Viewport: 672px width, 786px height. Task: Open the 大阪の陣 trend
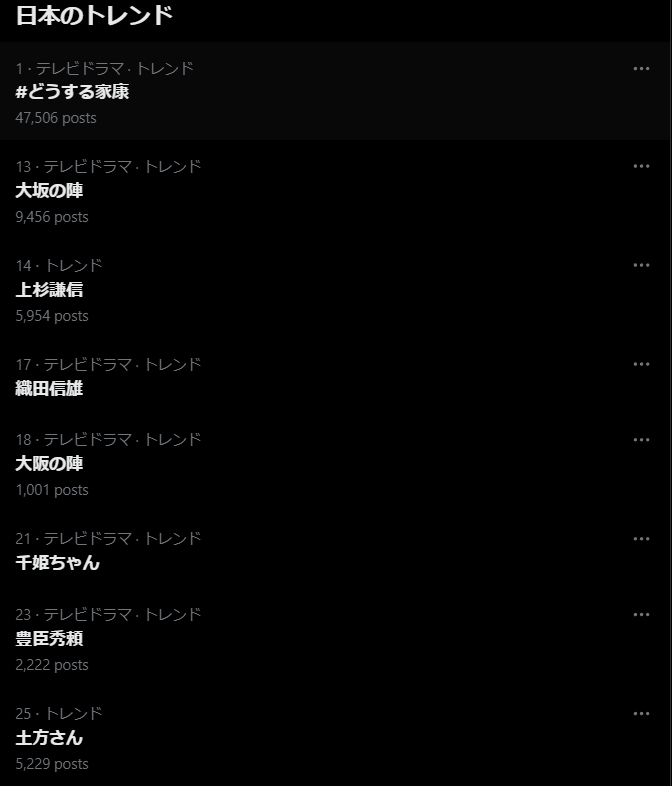[x=49, y=464]
